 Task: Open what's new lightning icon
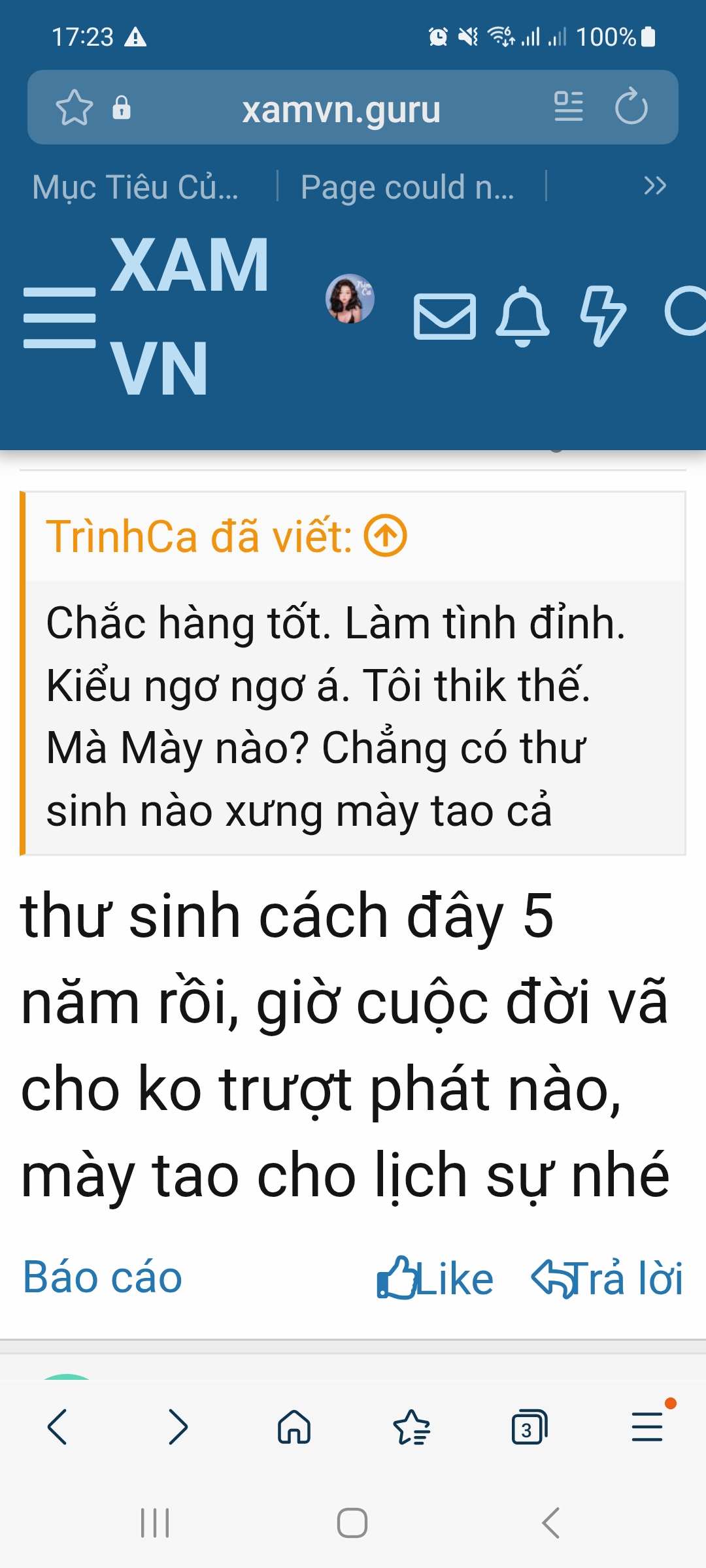603,317
